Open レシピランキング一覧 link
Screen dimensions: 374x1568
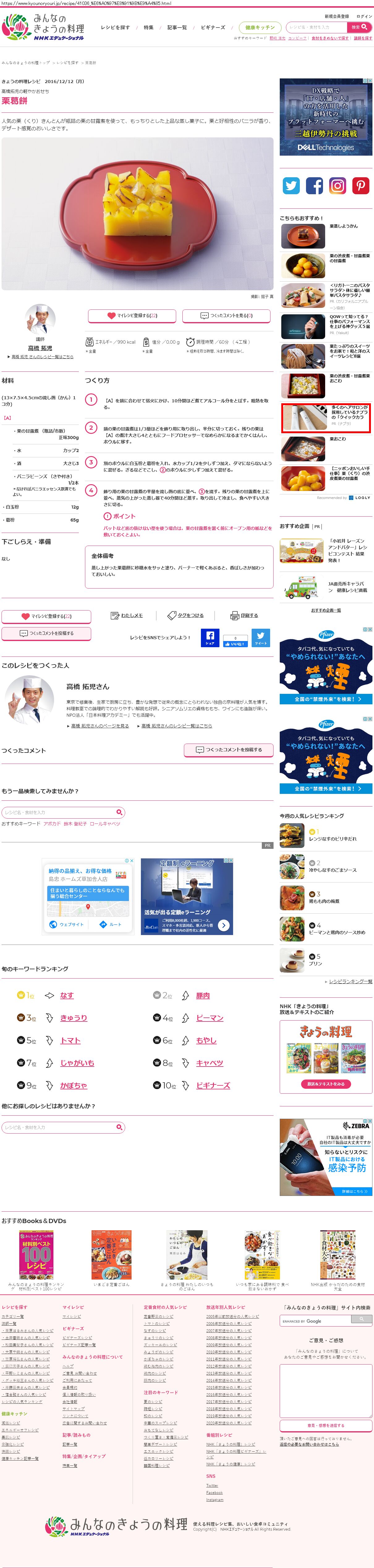click(x=350, y=981)
